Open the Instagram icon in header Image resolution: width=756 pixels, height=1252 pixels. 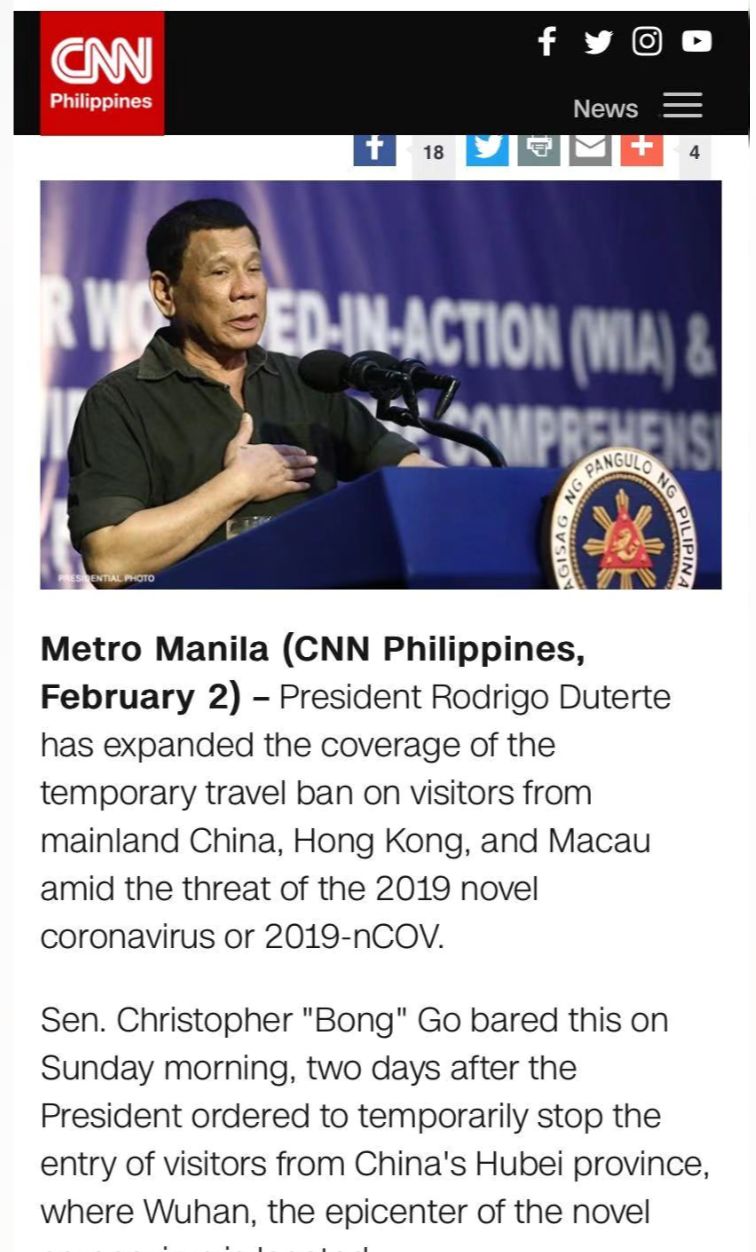(647, 41)
